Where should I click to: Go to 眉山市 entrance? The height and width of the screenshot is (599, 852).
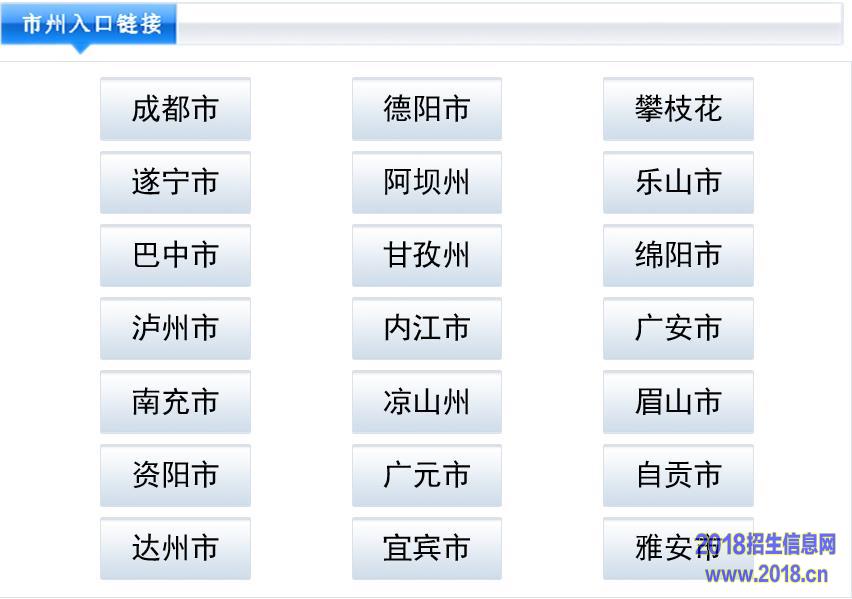(x=677, y=402)
